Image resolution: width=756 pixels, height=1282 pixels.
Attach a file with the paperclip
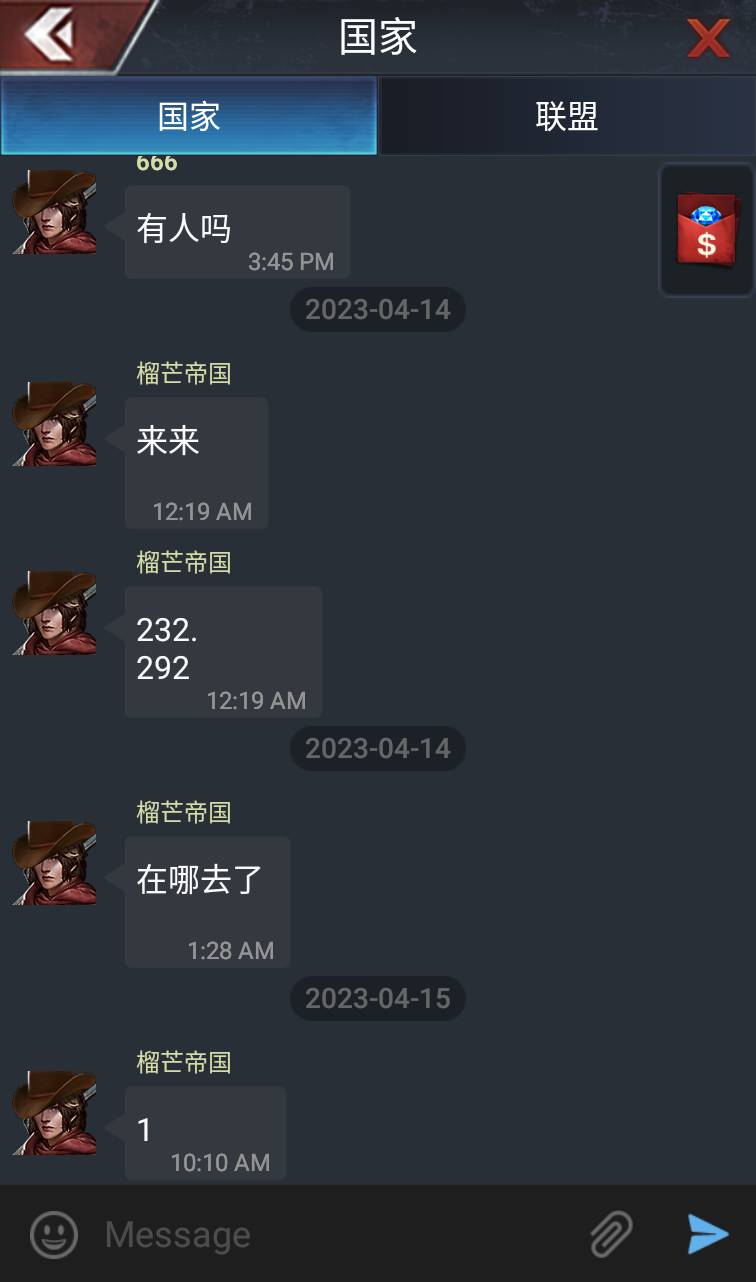(610, 1235)
